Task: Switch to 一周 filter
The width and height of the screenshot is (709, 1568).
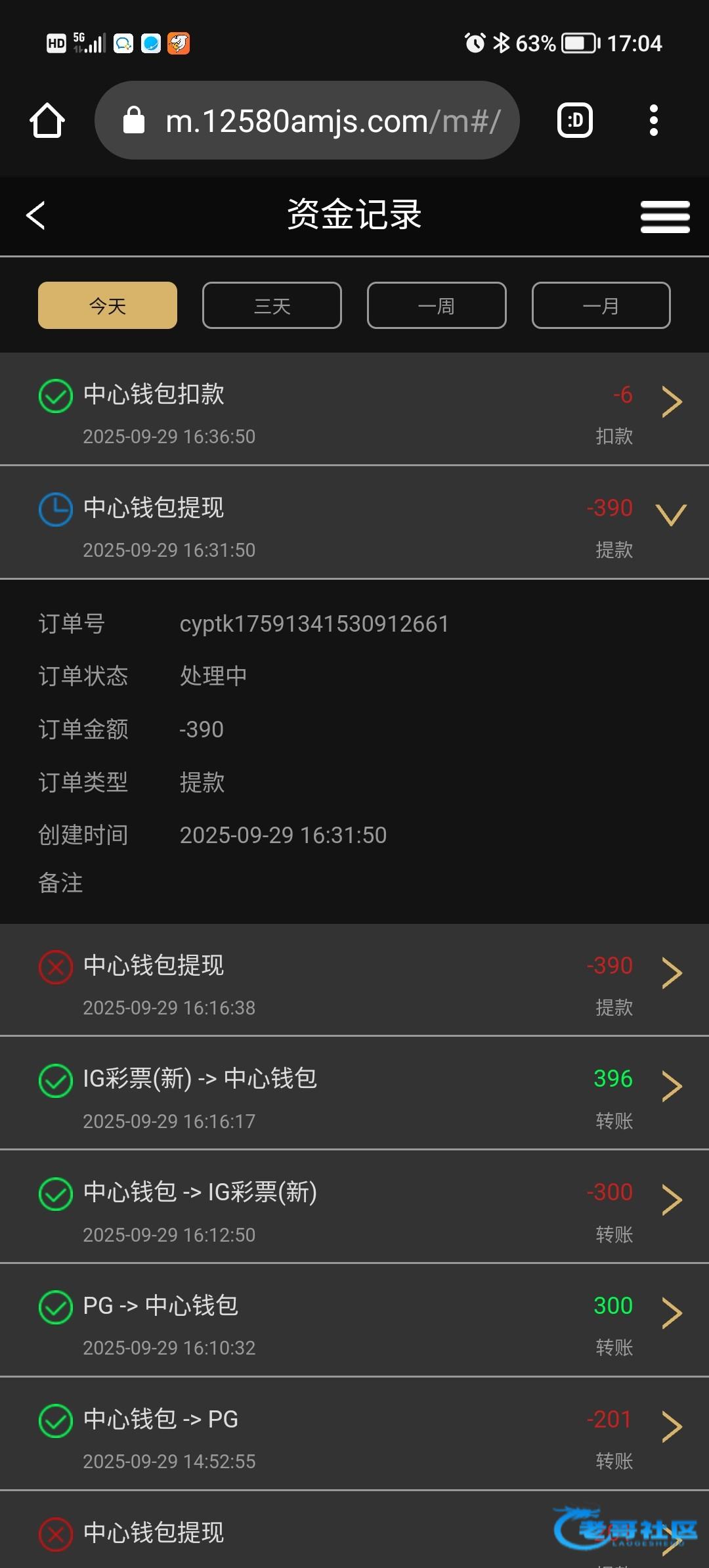Action: [437, 305]
